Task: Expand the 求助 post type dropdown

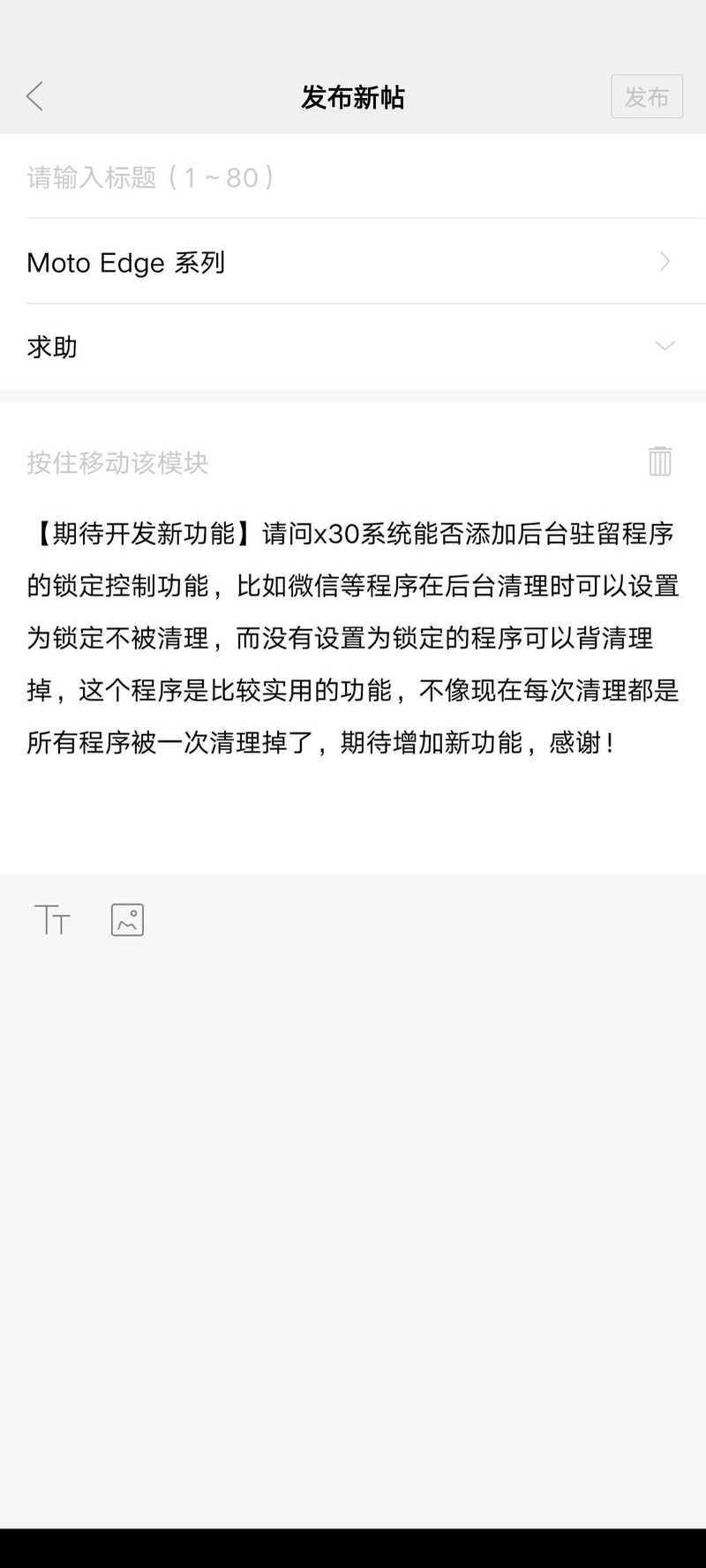Action: (353, 347)
